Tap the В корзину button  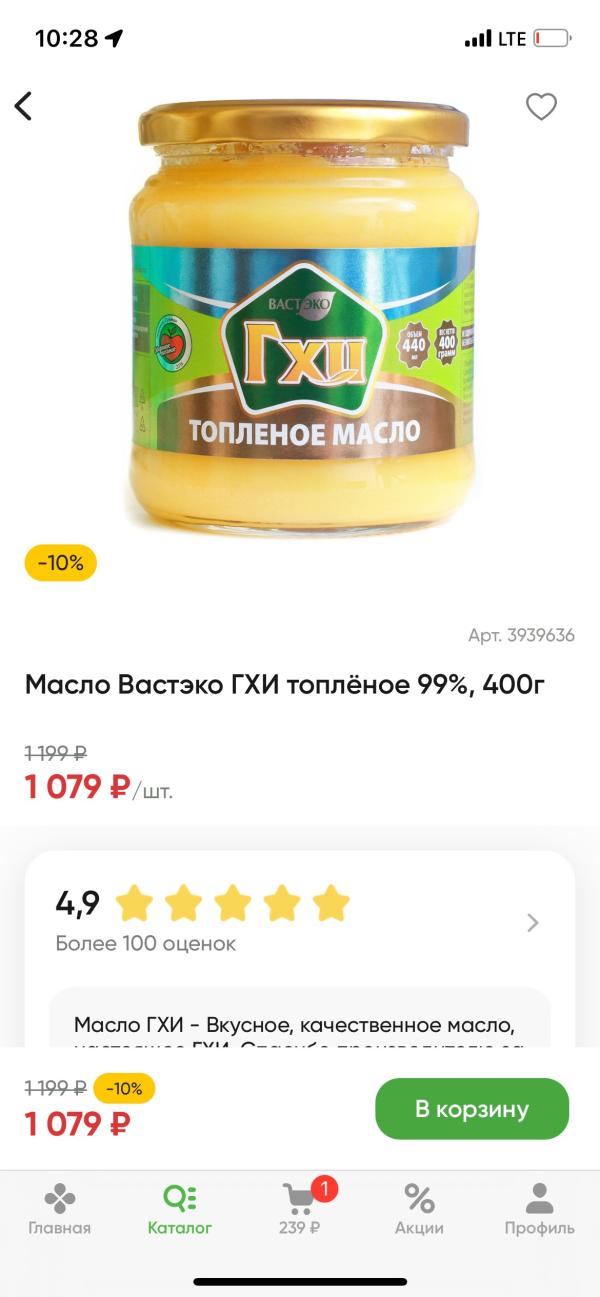[472, 1109]
